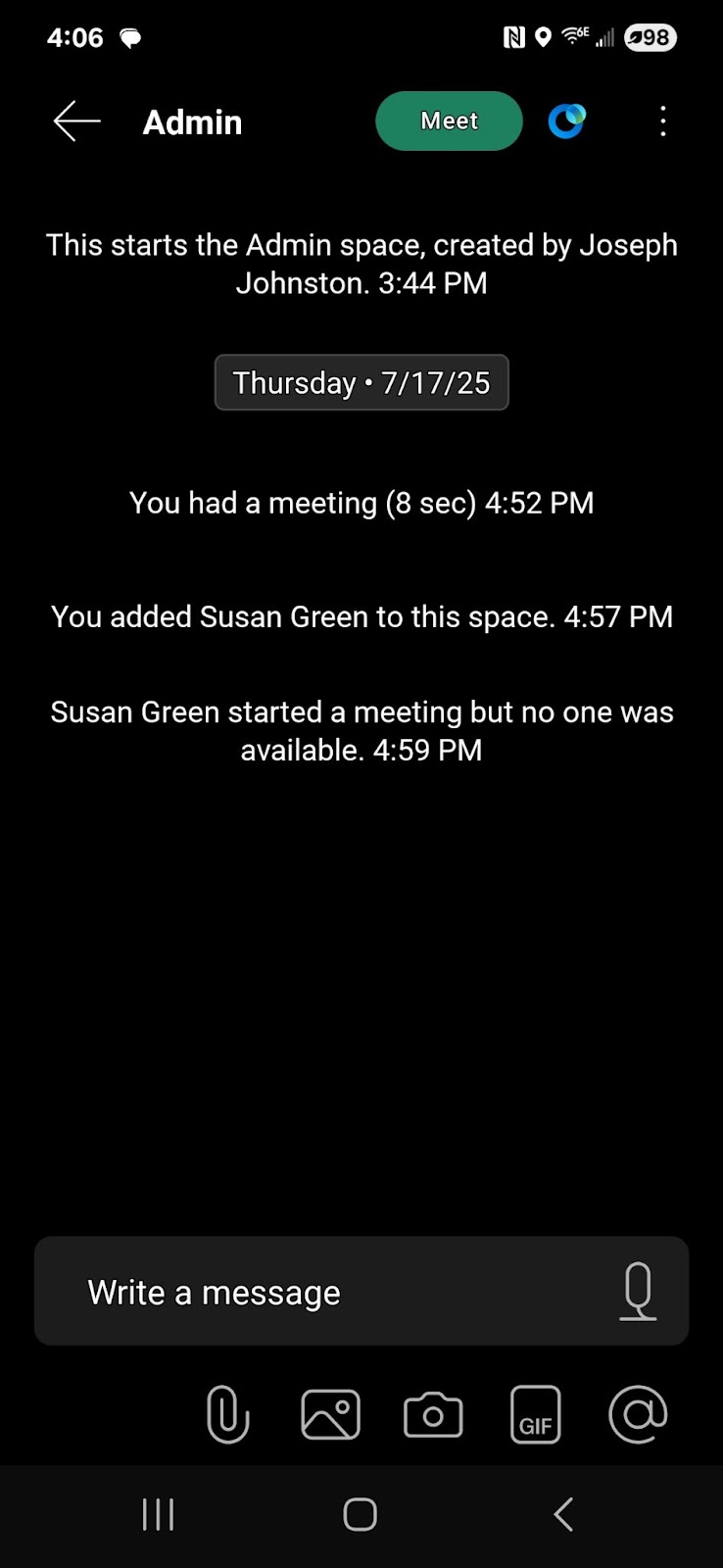Open the AI assistant icon

click(567, 121)
